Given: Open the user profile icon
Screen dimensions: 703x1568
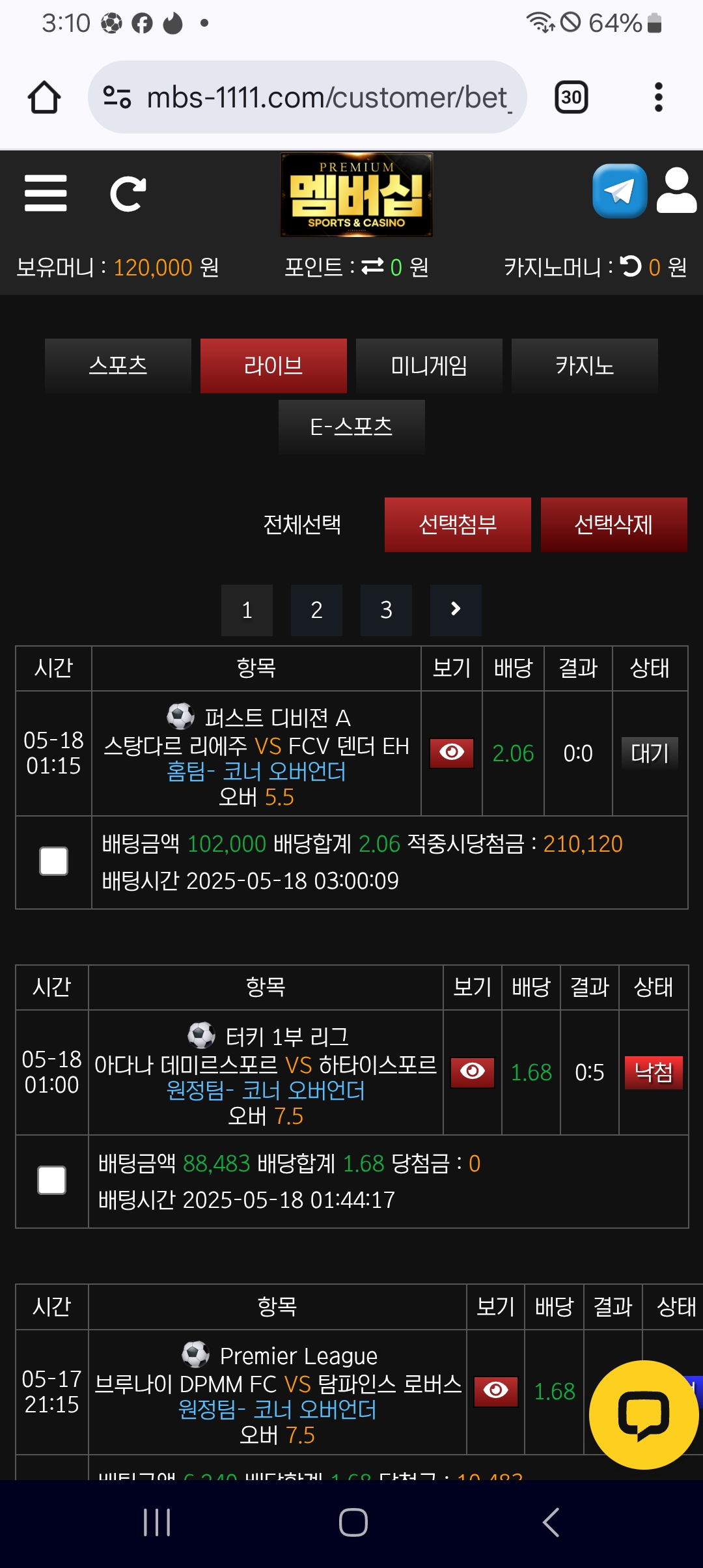Looking at the screenshot, I should 677,190.
